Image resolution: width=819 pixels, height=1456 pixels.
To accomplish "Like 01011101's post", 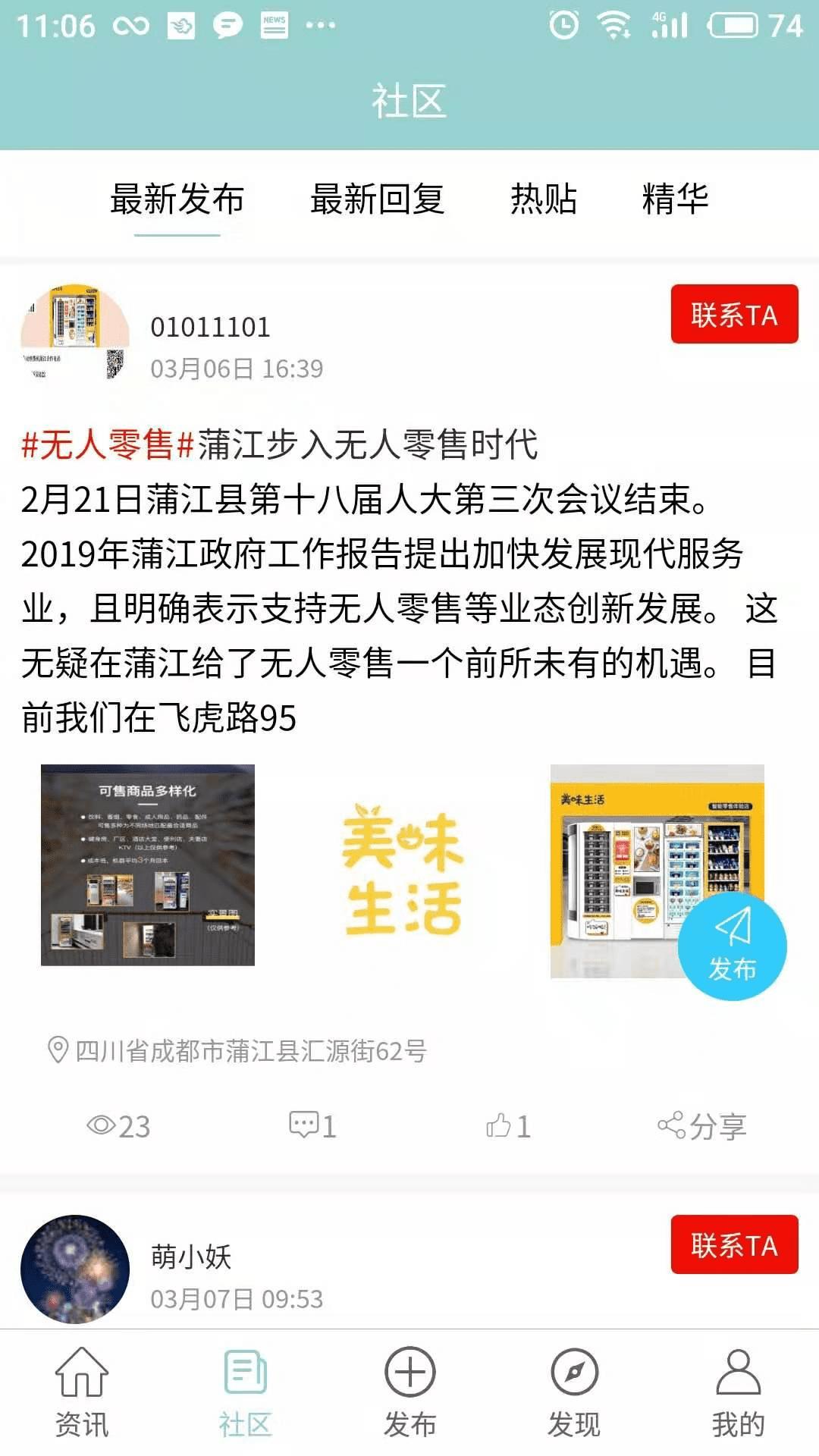I will [507, 1126].
